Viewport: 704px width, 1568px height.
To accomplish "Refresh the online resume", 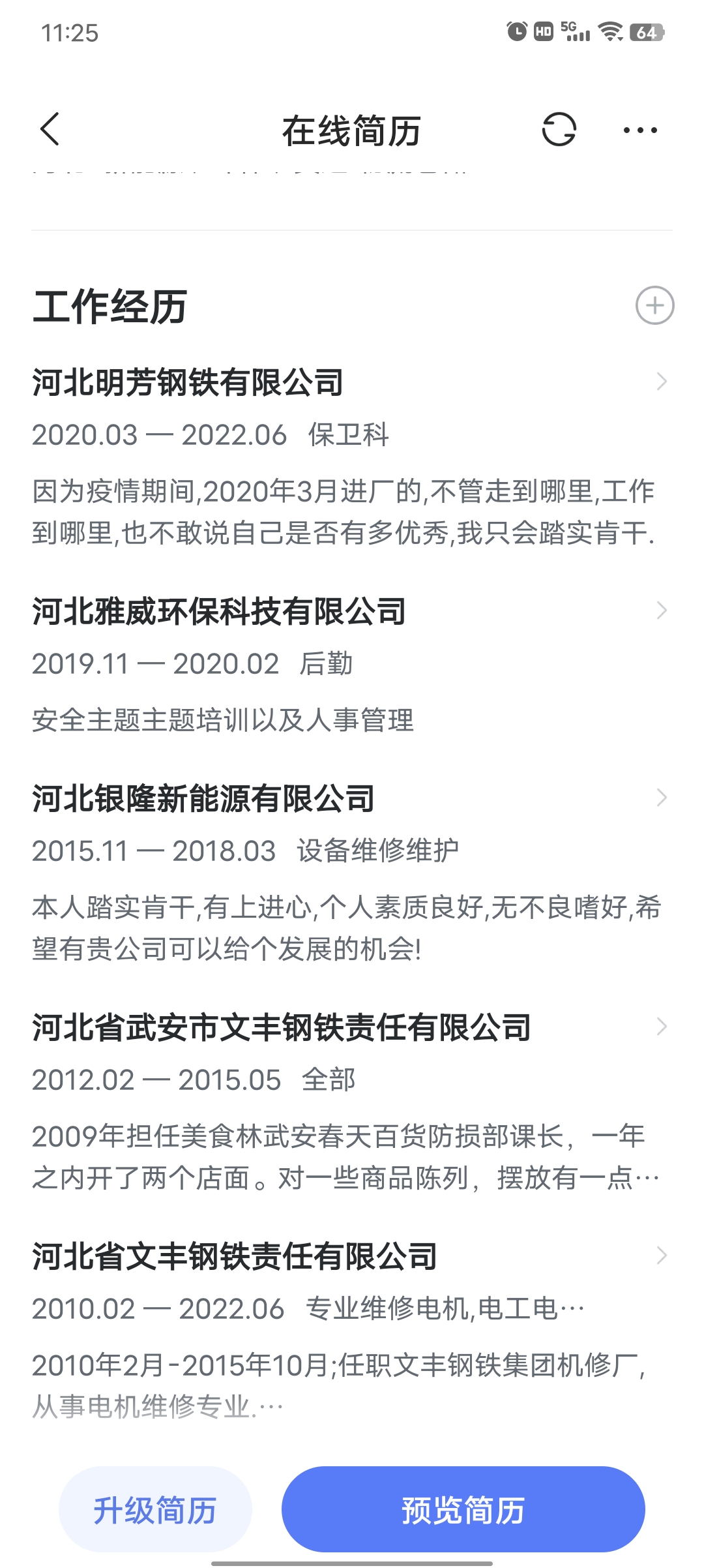I will click(x=559, y=129).
